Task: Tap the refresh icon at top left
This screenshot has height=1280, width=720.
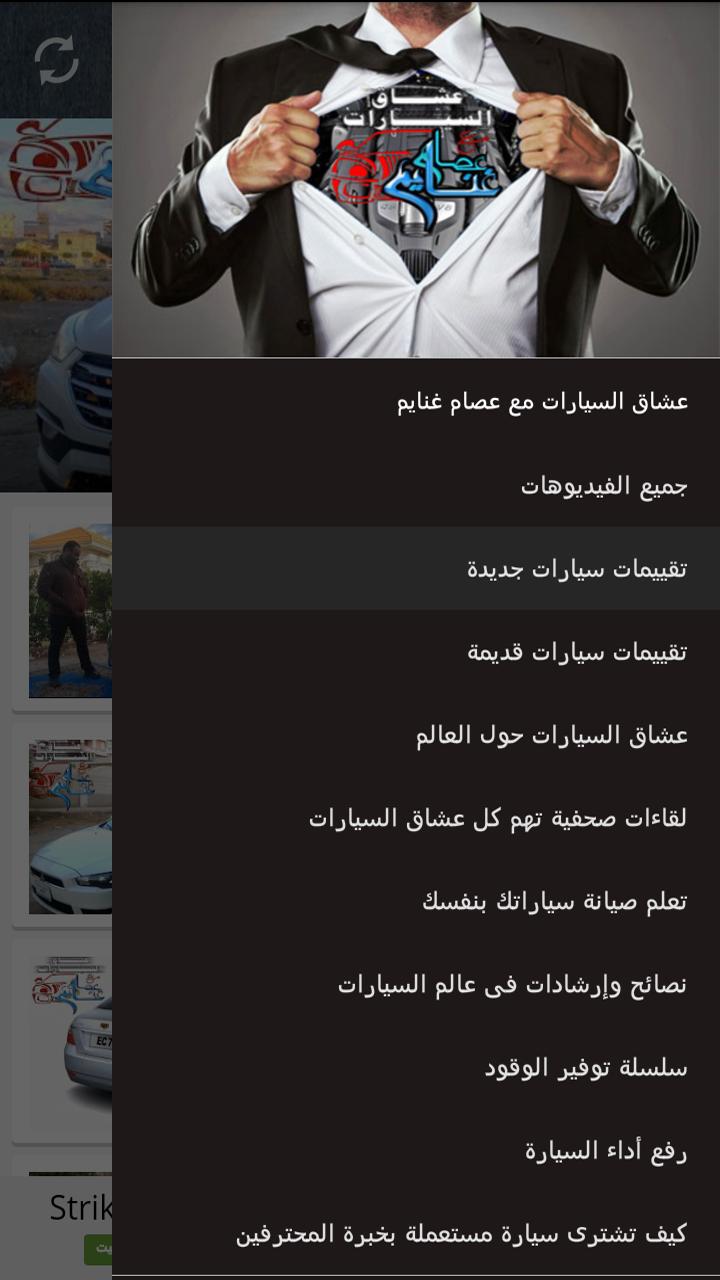Action: 57,62
